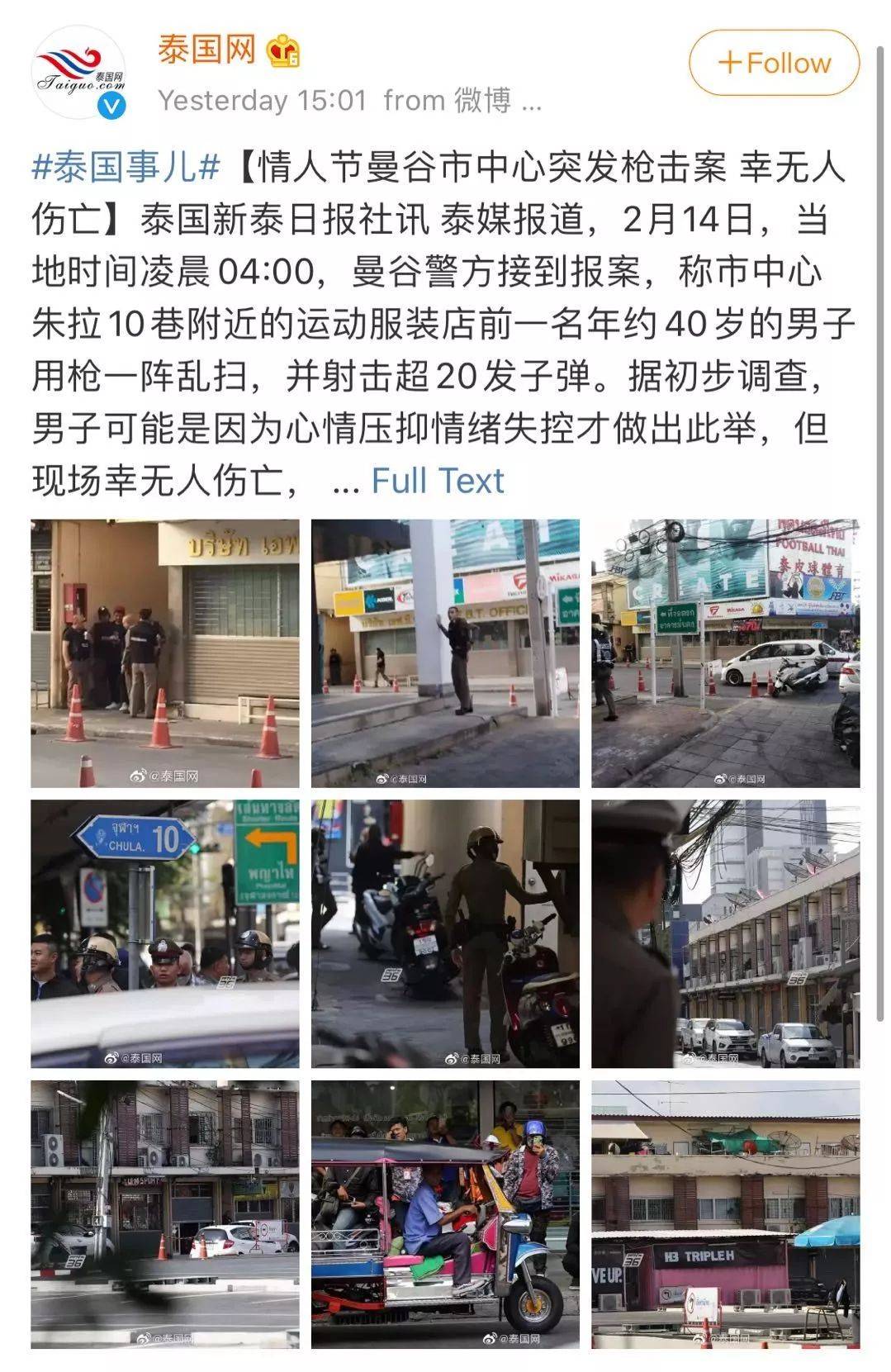Open photo with Football Thai billboard
Viewport: 891px width, 1372px height.
click(725, 653)
